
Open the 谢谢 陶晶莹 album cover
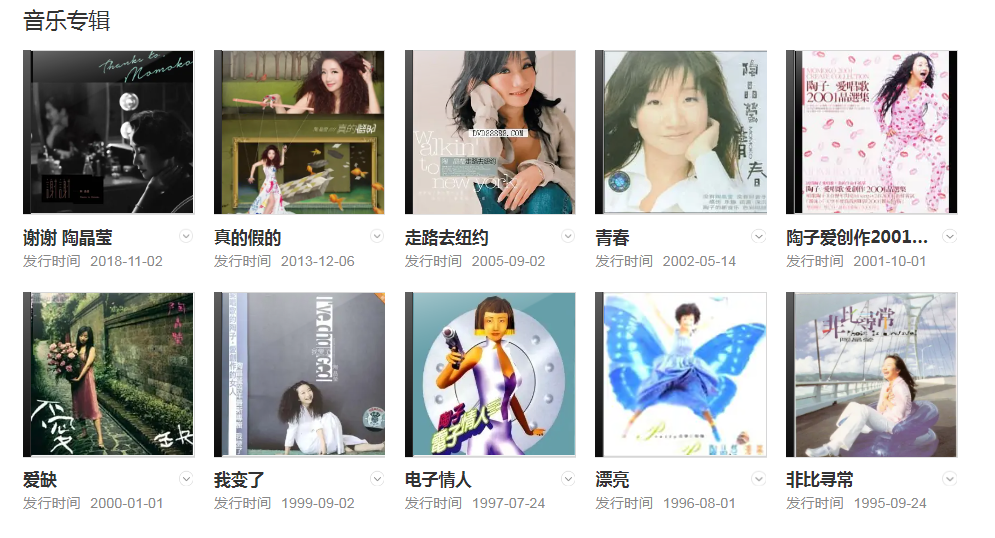point(108,132)
